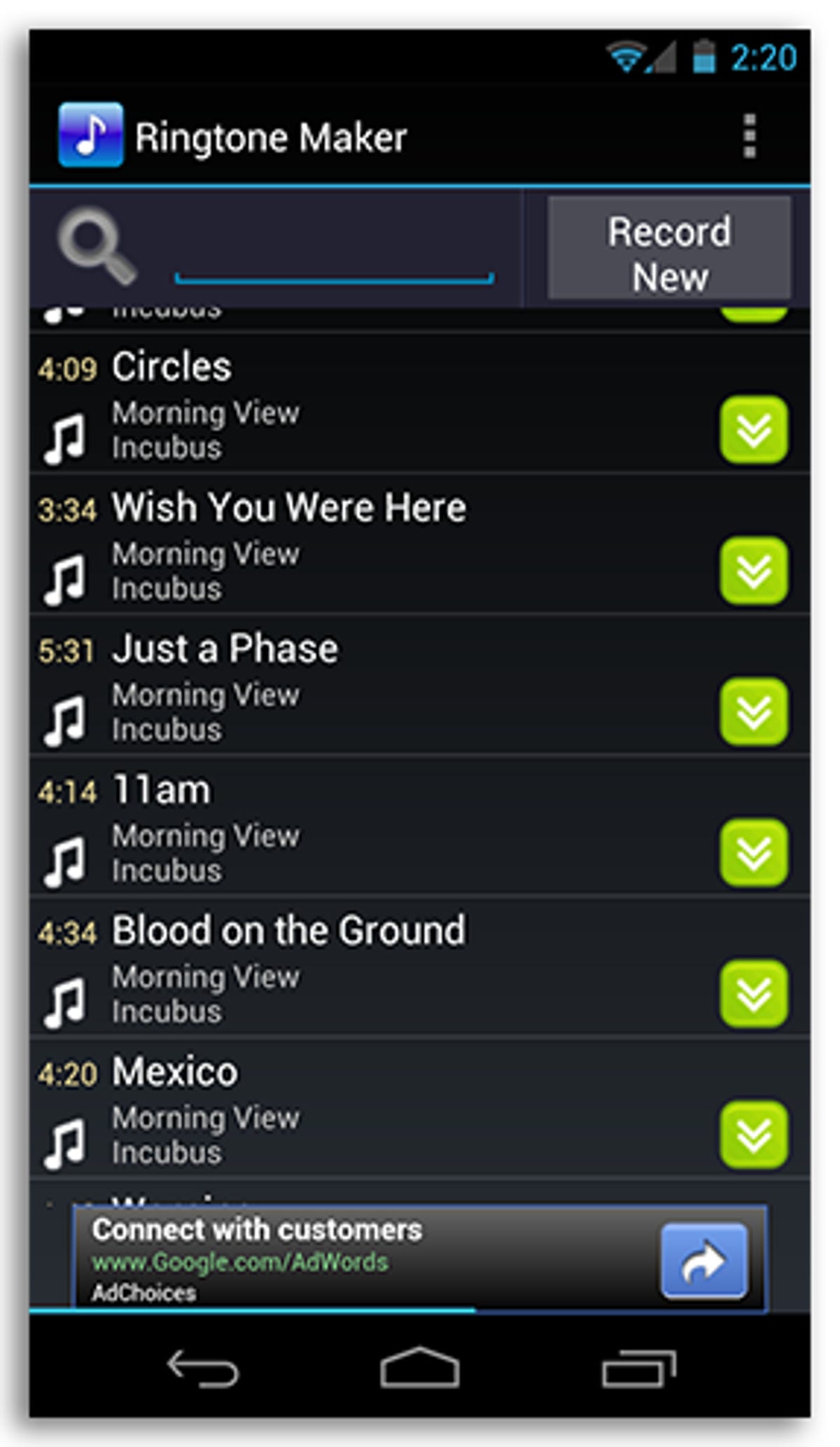840x1447 pixels.
Task: Open the overflow menu in the top bar
Action: pyautogui.click(x=752, y=134)
